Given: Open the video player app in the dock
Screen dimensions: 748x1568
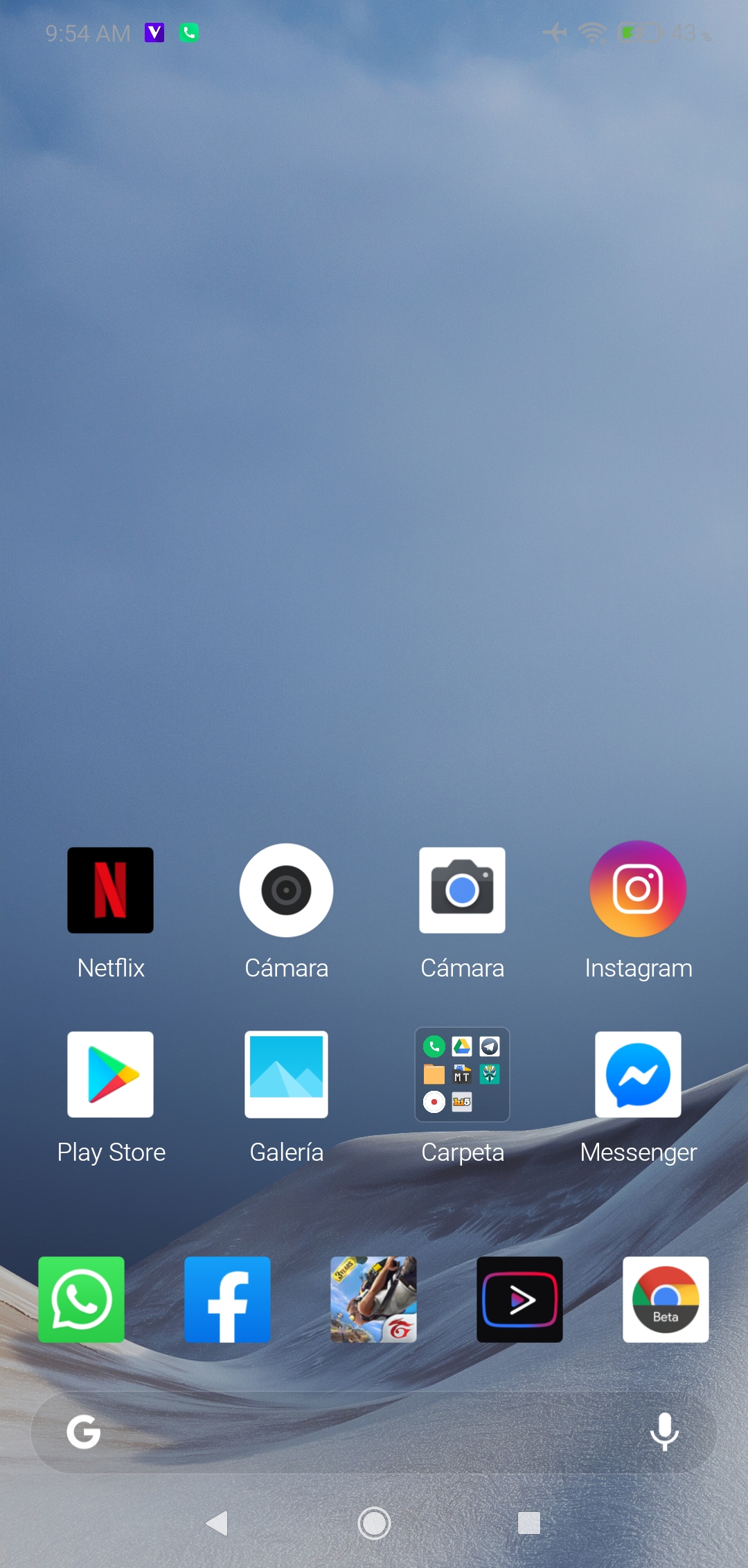Looking at the screenshot, I should pyautogui.click(x=519, y=1299).
